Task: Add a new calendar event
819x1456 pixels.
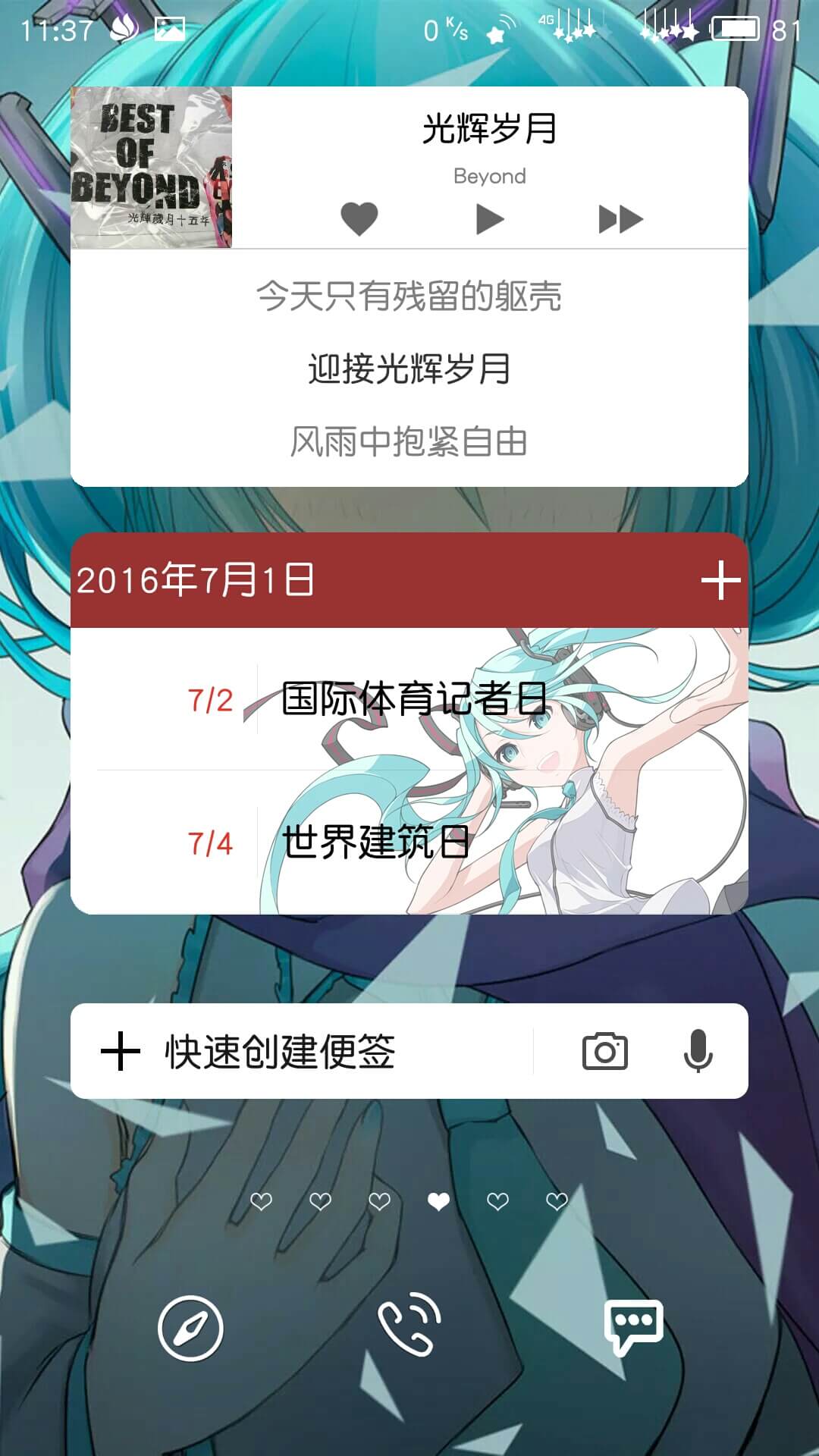Action: 720,580
